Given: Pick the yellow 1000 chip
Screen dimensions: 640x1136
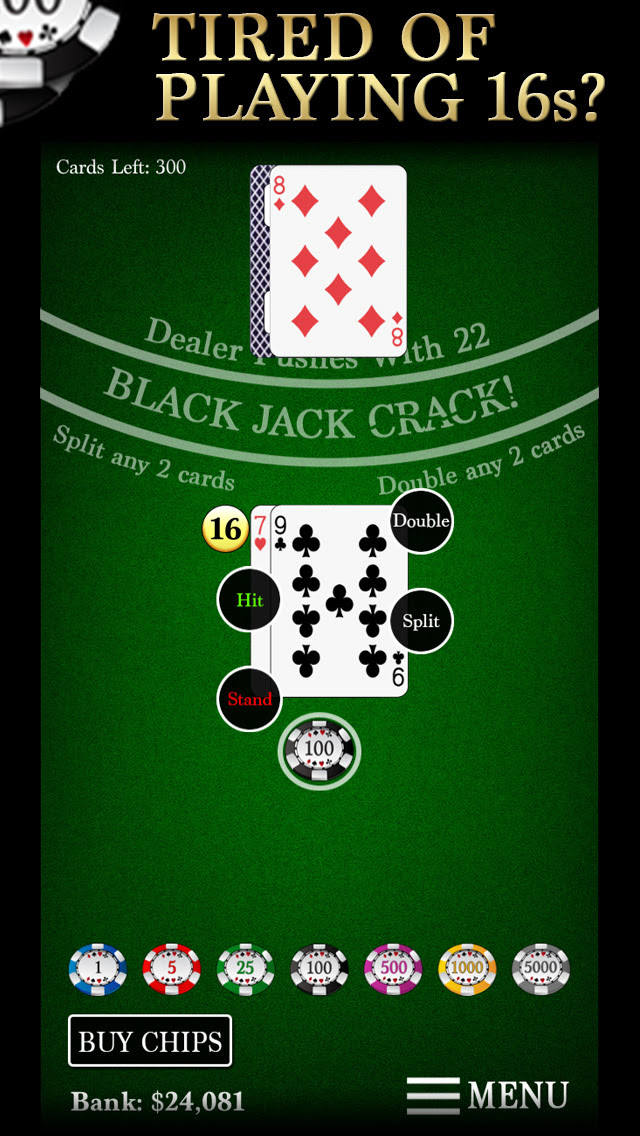Looking at the screenshot, I should click(x=467, y=969).
